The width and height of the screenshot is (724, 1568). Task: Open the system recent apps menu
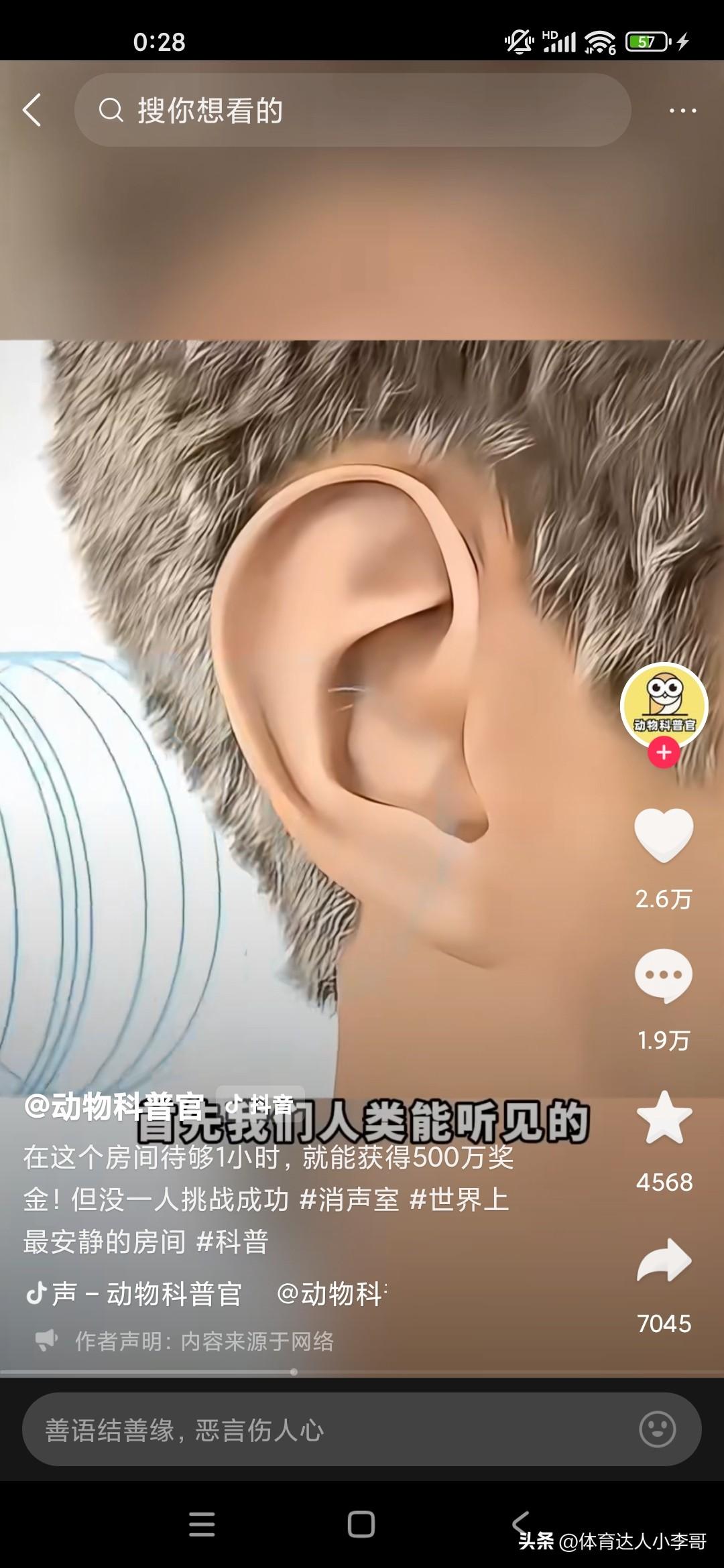click(x=202, y=1524)
